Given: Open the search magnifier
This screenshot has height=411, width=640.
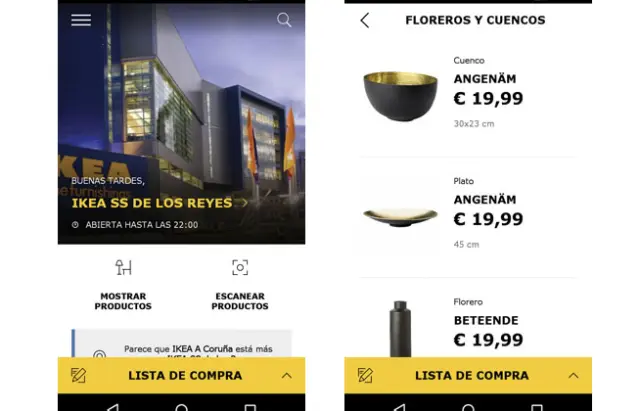Looking at the screenshot, I should [284, 20].
